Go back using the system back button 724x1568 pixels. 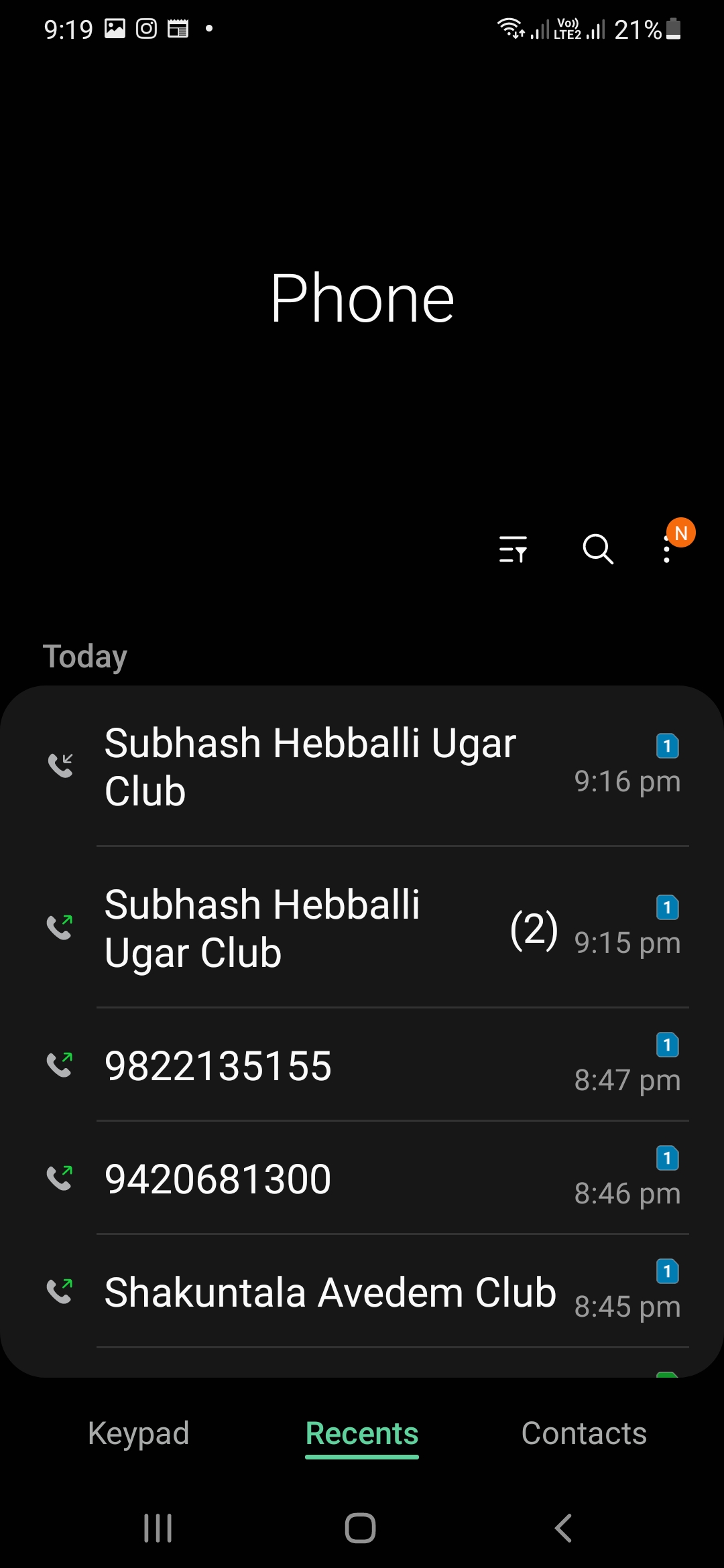coord(563,1528)
